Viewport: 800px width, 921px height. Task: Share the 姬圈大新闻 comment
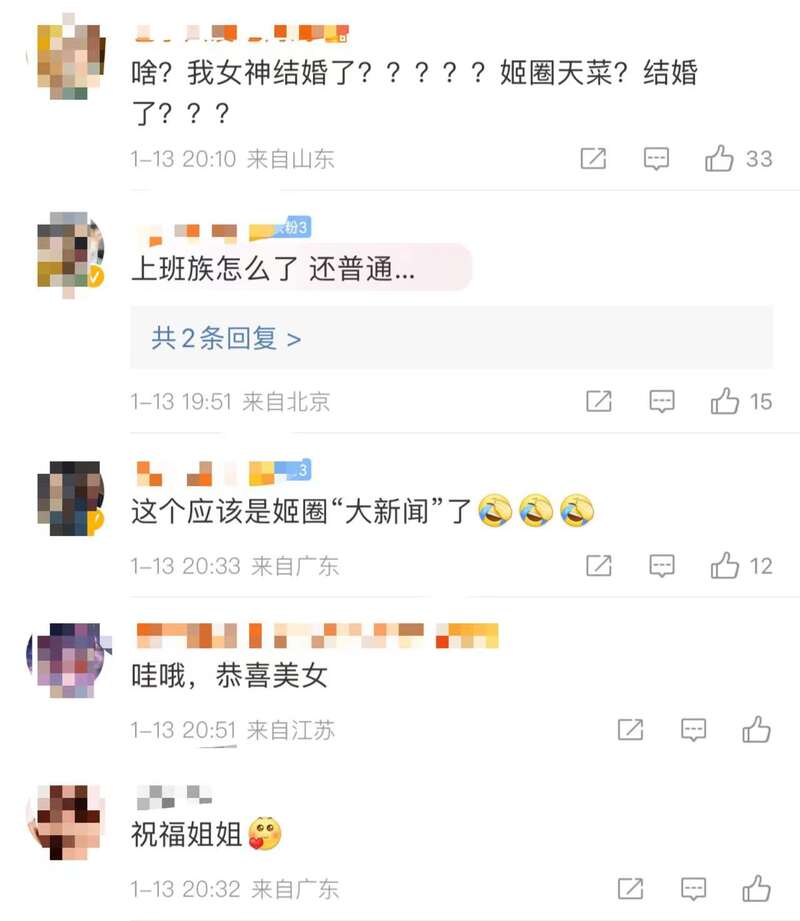tap(598, 565)
